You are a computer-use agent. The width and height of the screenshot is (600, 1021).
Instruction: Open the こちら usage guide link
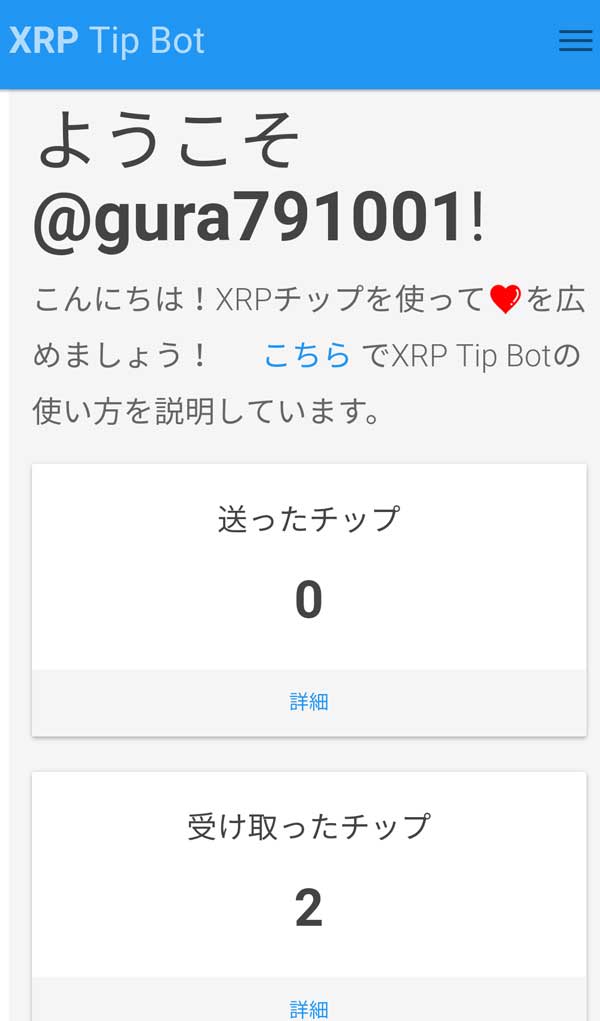tap(307, 354)
